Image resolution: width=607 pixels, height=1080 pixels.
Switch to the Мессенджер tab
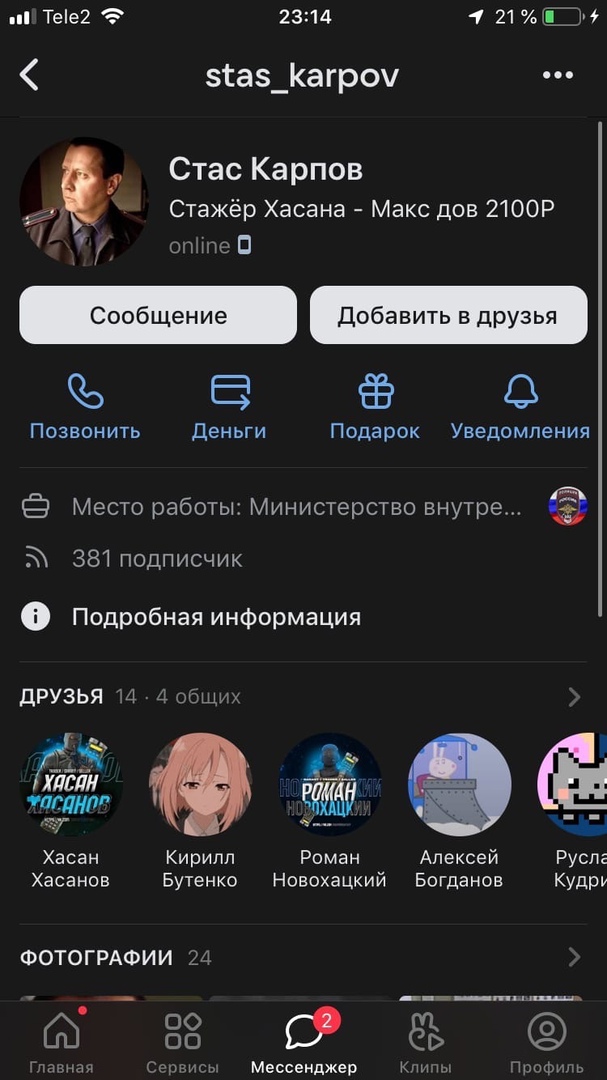pyautogui.click(x=303, y=1042)
